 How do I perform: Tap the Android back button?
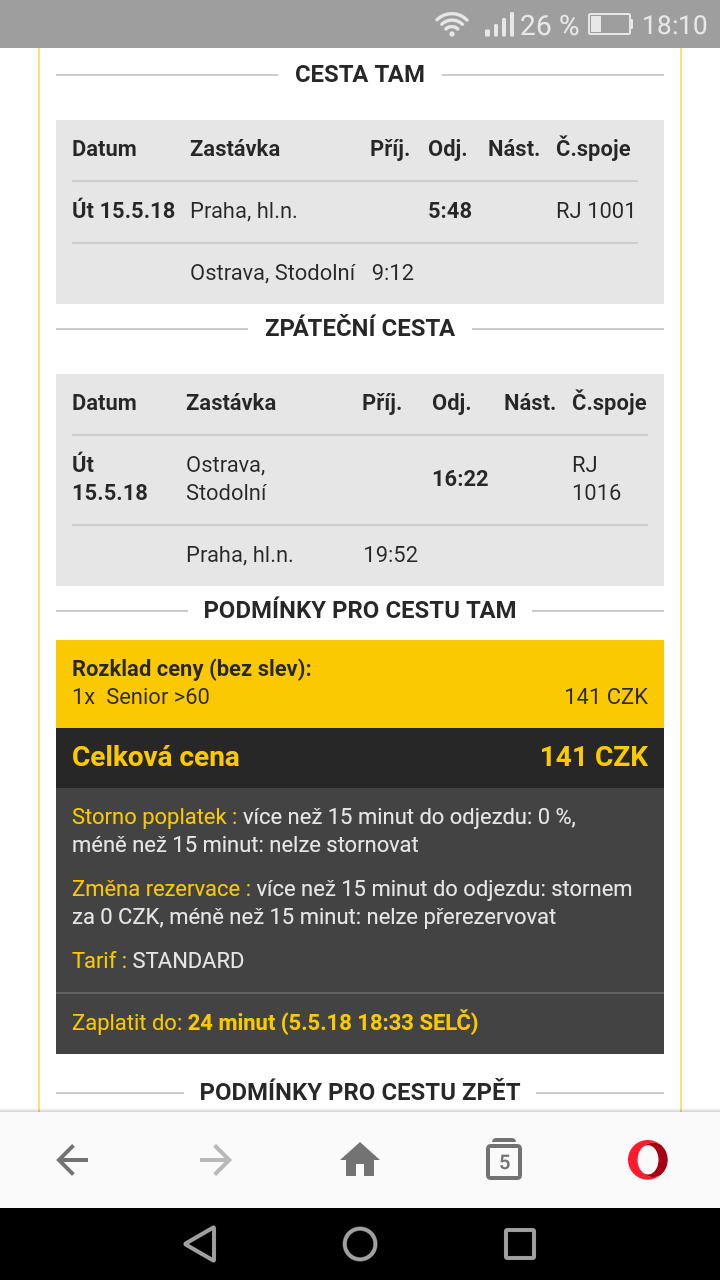pyautogui.click(x=200, y=1244)
